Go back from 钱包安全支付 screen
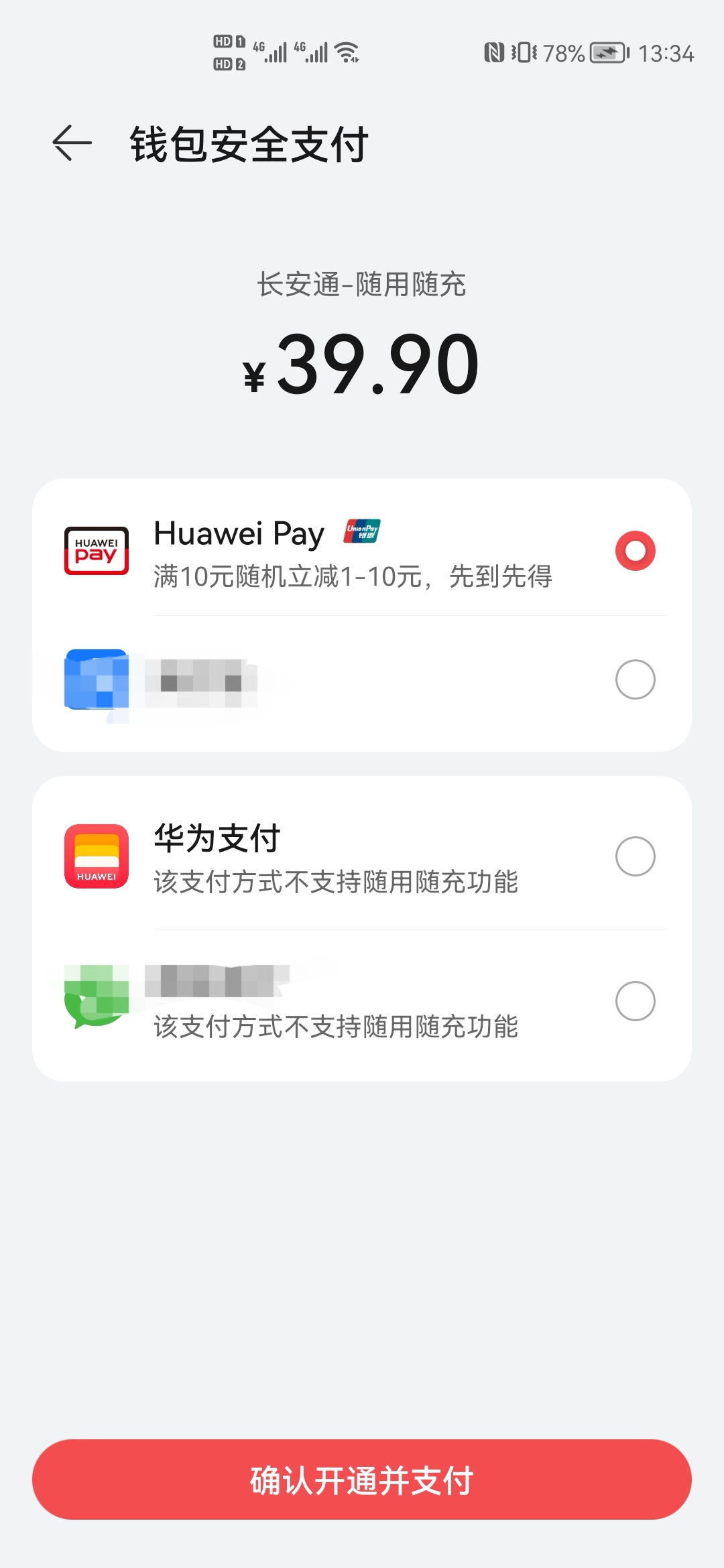This screenshot has width=724, height=1568. pyautogui.click(x=72, y=143)
